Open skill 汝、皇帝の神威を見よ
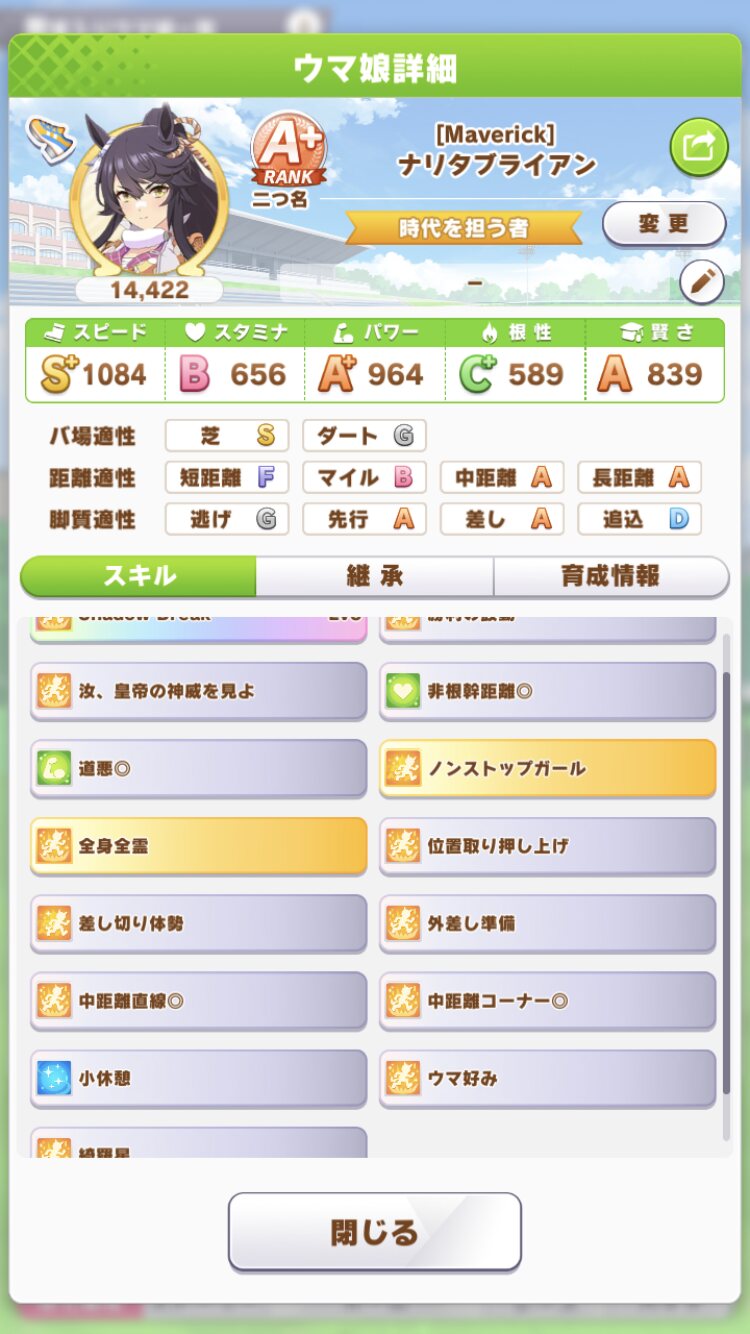The image size is (750, 1334). [x=198, y=691]
